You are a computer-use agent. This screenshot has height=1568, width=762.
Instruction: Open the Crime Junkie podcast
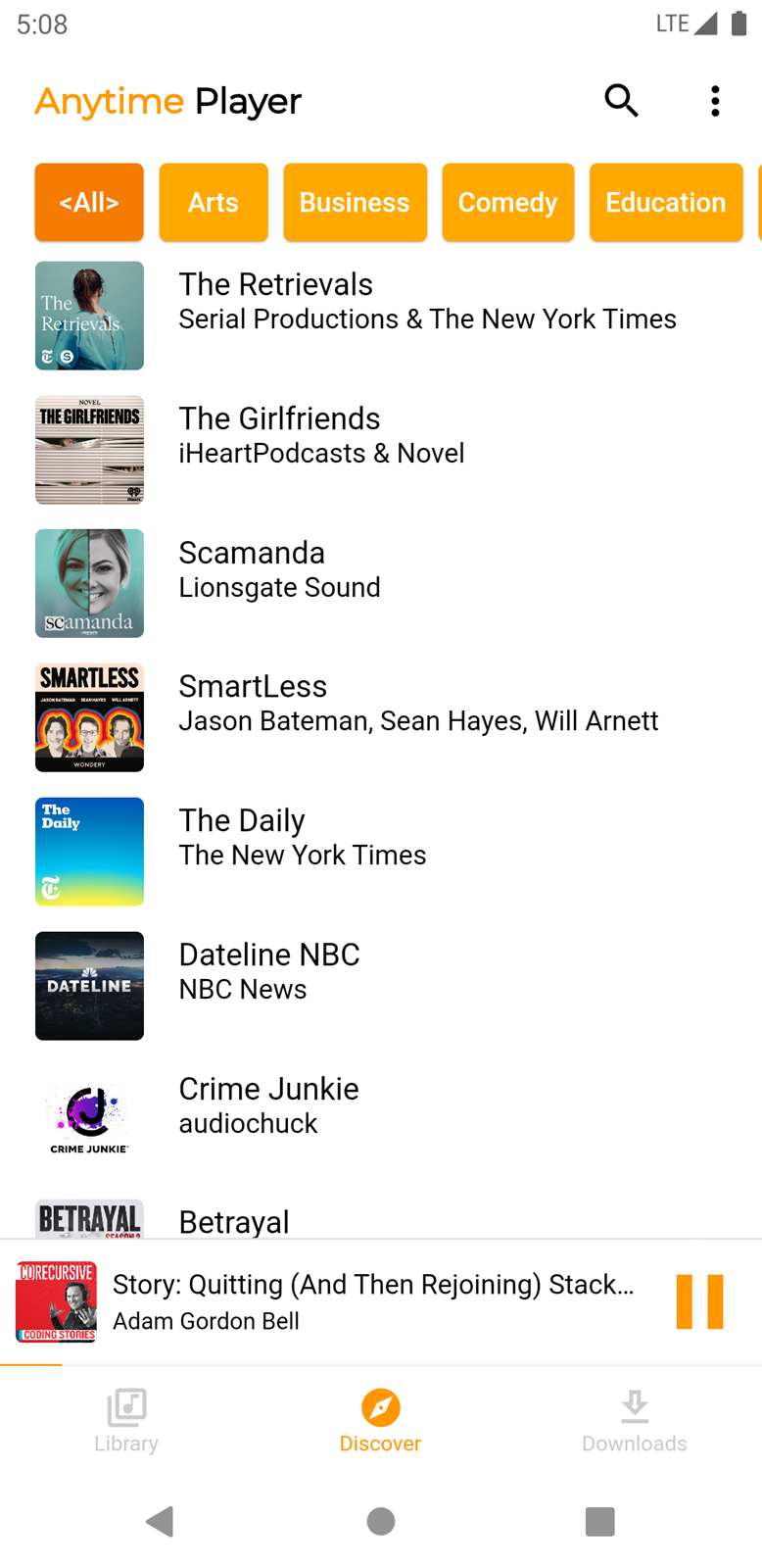(x=381, y=1121)
